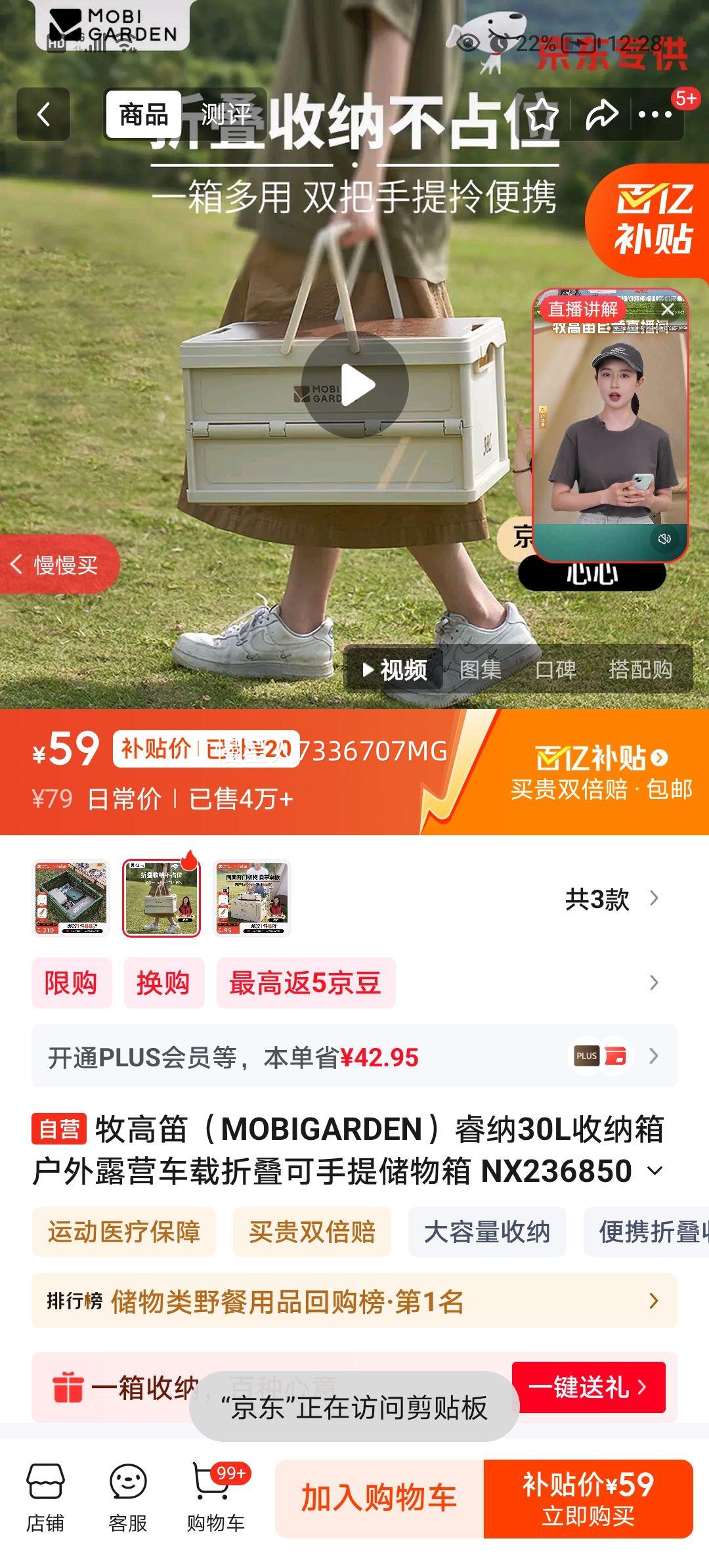Go back using the top-left arrow

pos(44,114)
